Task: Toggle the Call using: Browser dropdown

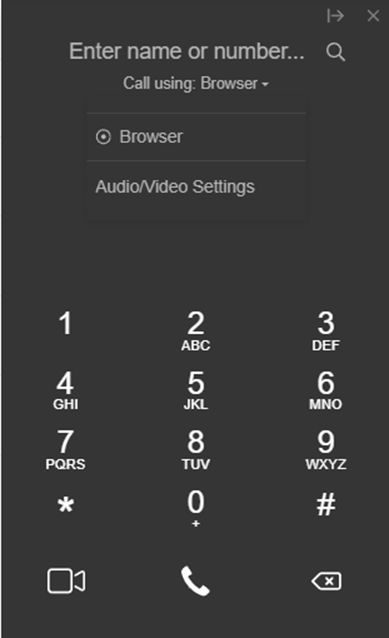Action: [x=196, y=83]
